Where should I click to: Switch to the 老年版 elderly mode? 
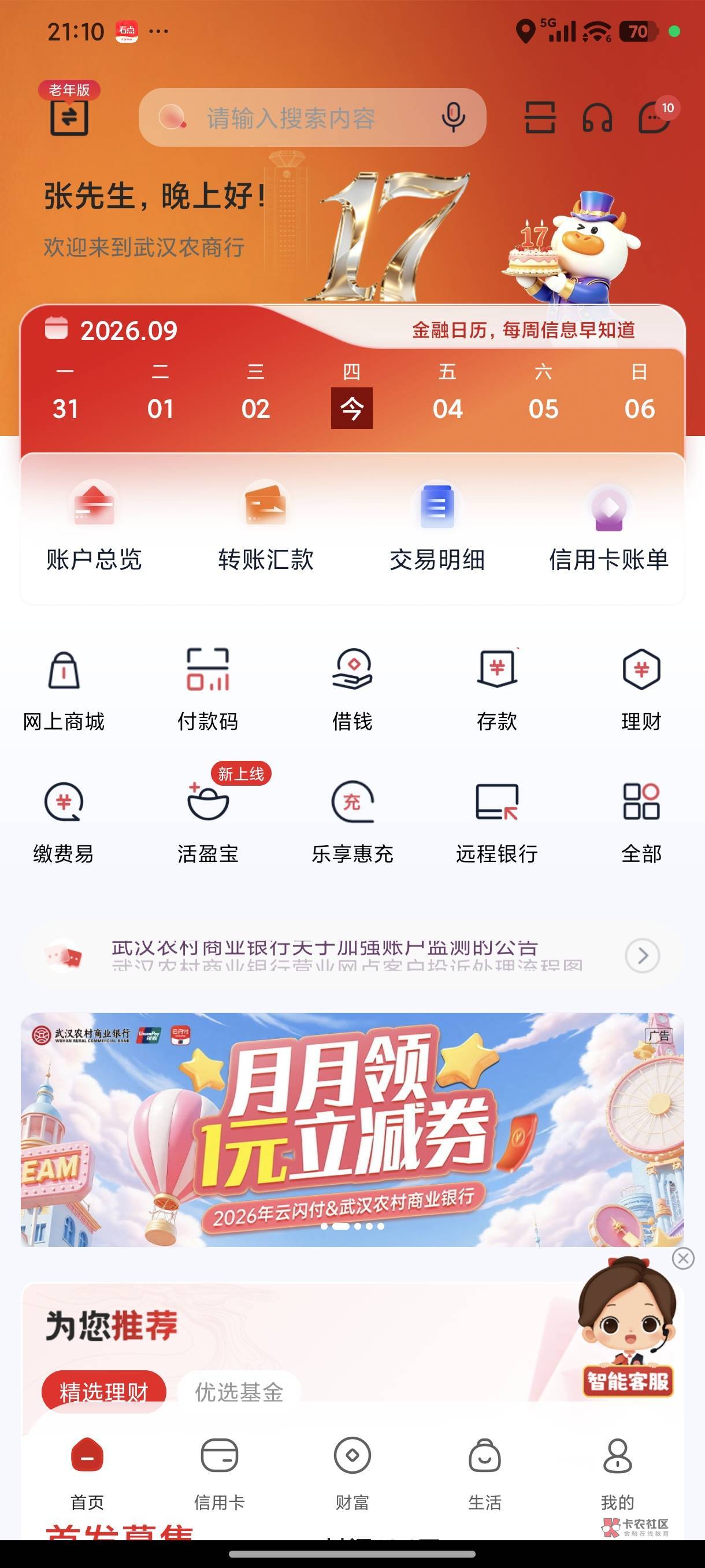point(69,110)
